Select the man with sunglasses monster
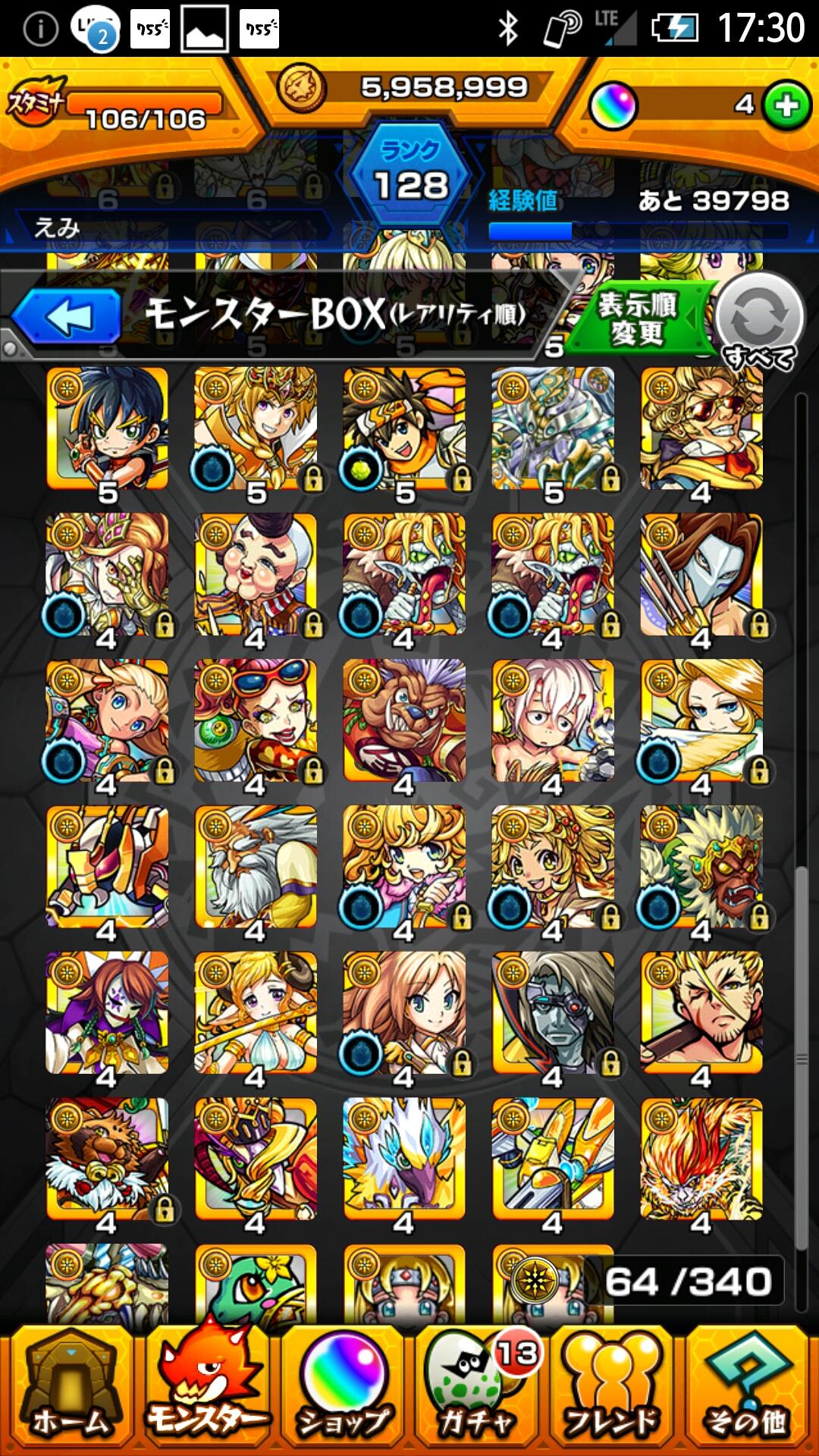The height and width of the screenshot is (1456, 819). pos(701,428)
